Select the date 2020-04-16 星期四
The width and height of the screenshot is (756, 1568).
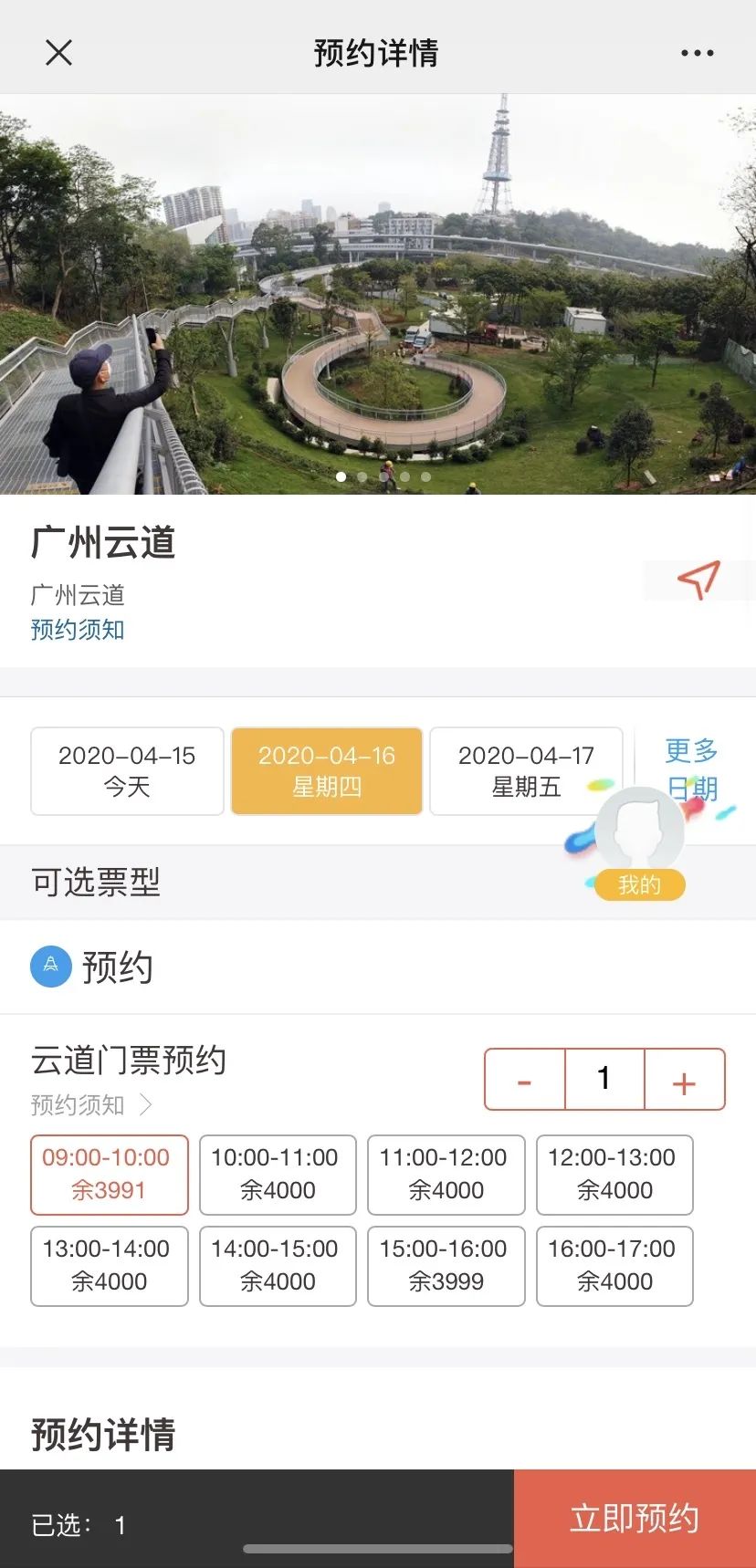click(x=327, y=771)
